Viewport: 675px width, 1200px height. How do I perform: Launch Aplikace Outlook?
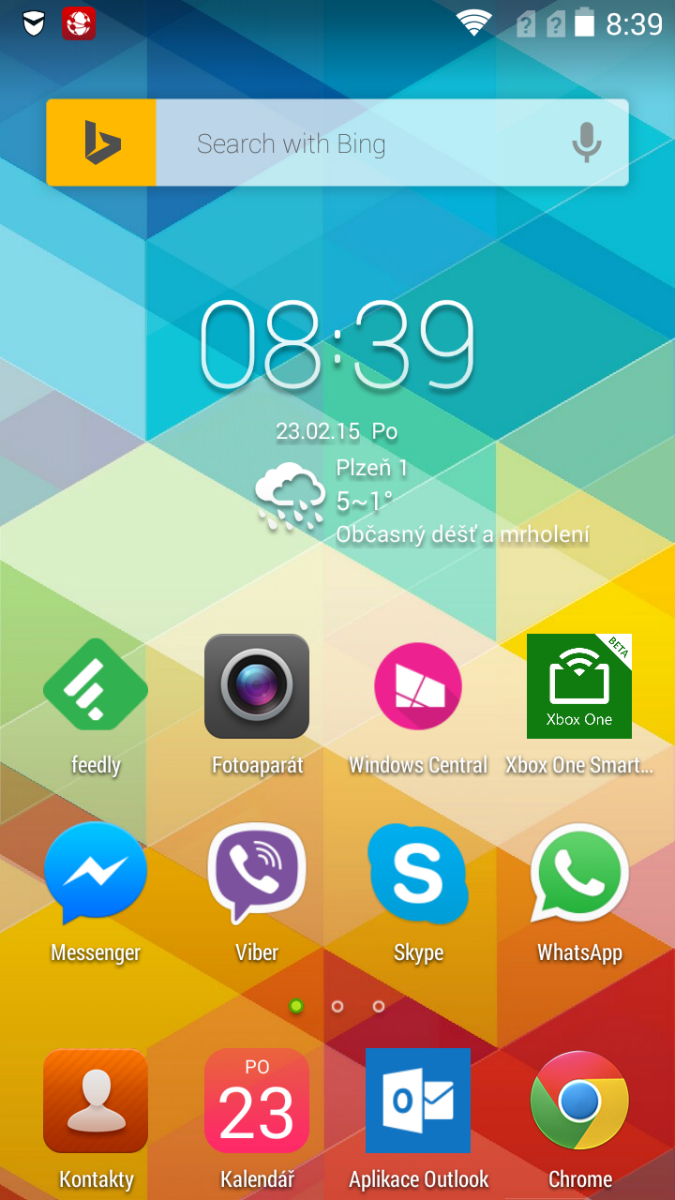click(418, 1102)
